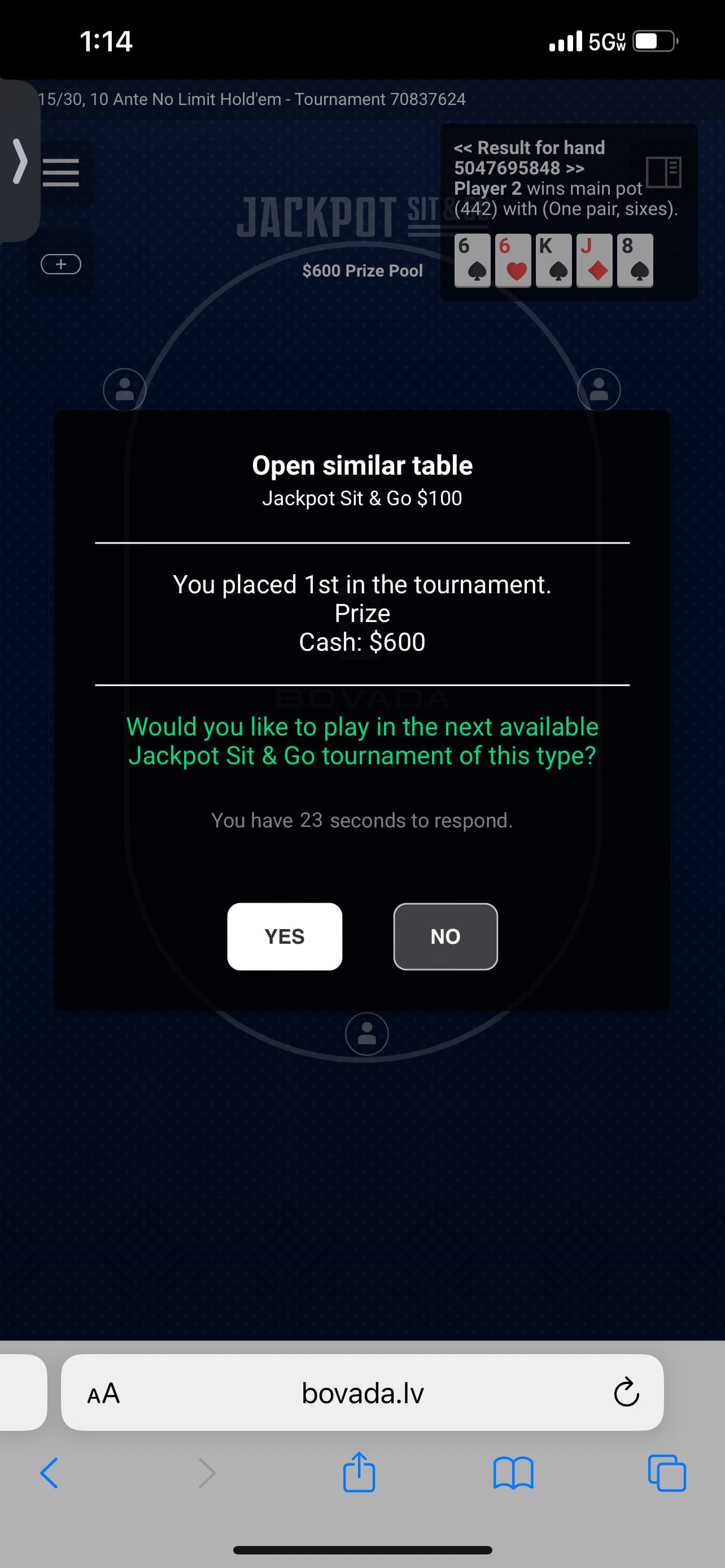The width and height of the screenshot is (725, 1568).
Task: Open the hand history panel icon
Action: [x=663, y=172]
